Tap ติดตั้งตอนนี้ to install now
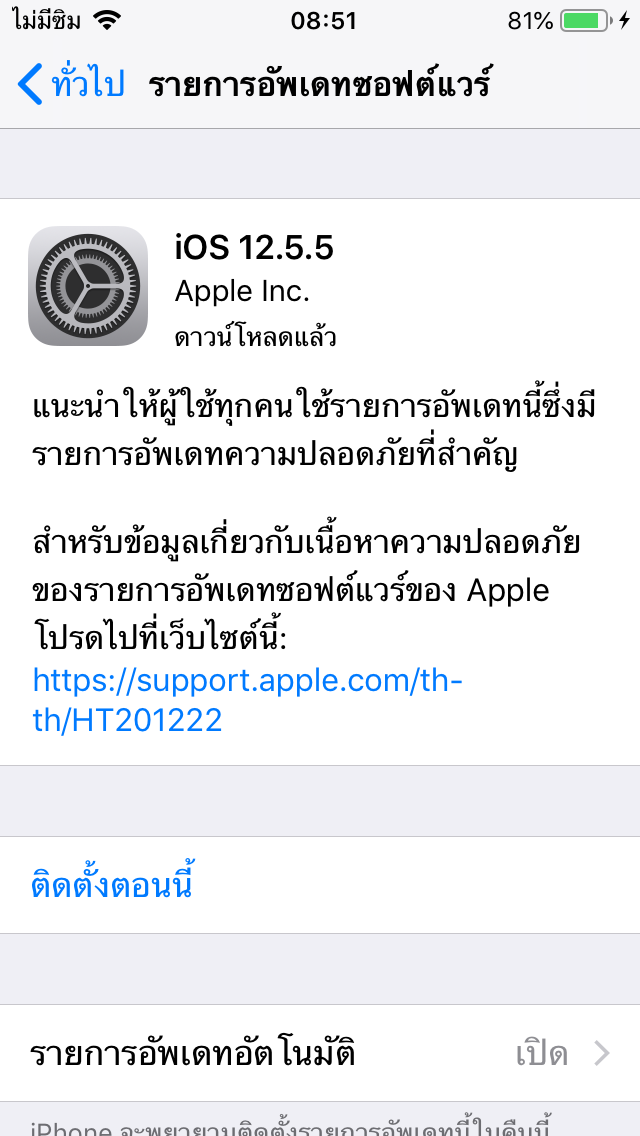The height and width of the screenshot is (1136, 640). point(111,885)
